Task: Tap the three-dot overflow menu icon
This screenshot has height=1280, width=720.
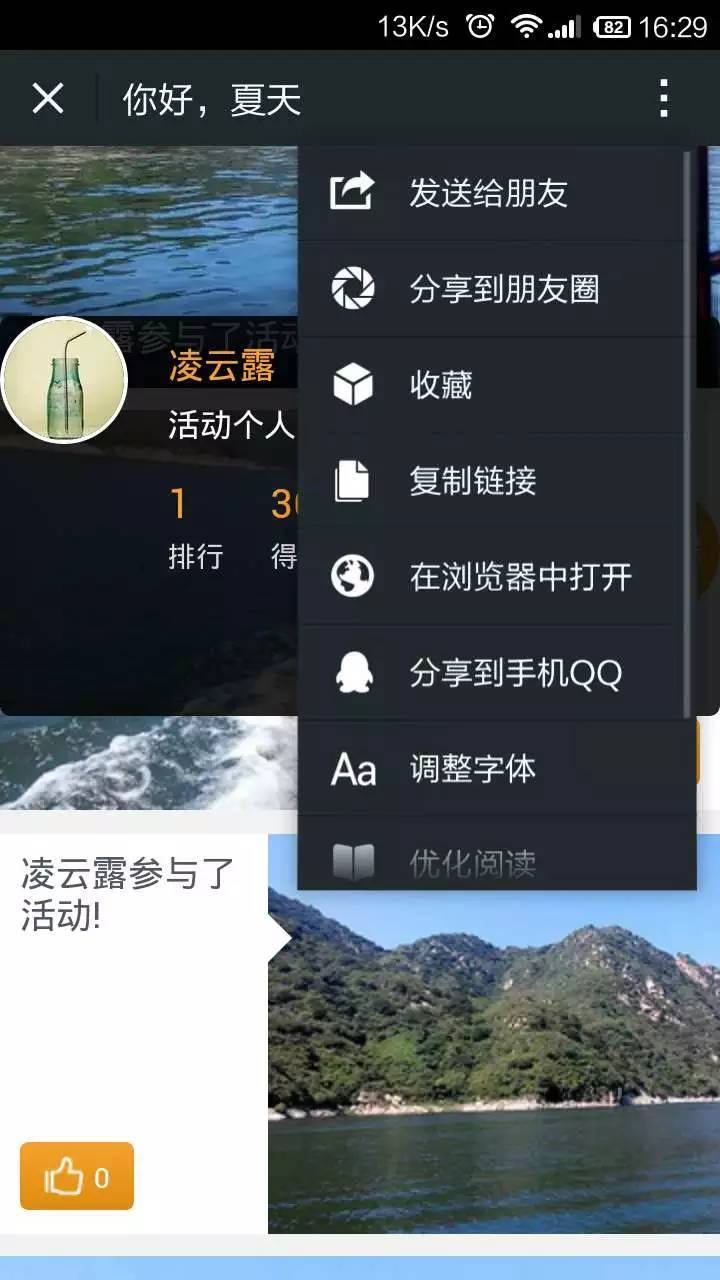Action: tap(663, 99)
